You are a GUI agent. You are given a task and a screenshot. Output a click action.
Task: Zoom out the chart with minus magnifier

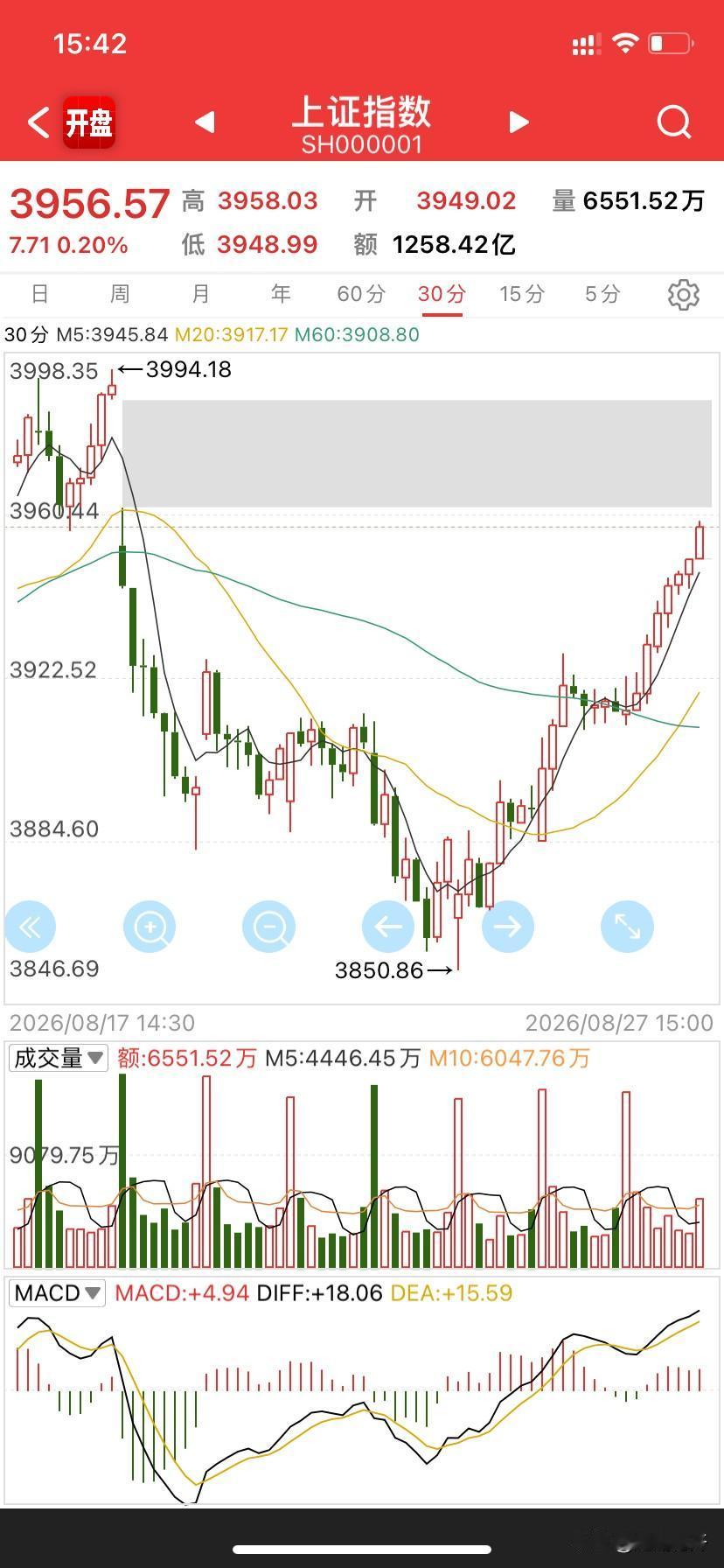[268, 927]
